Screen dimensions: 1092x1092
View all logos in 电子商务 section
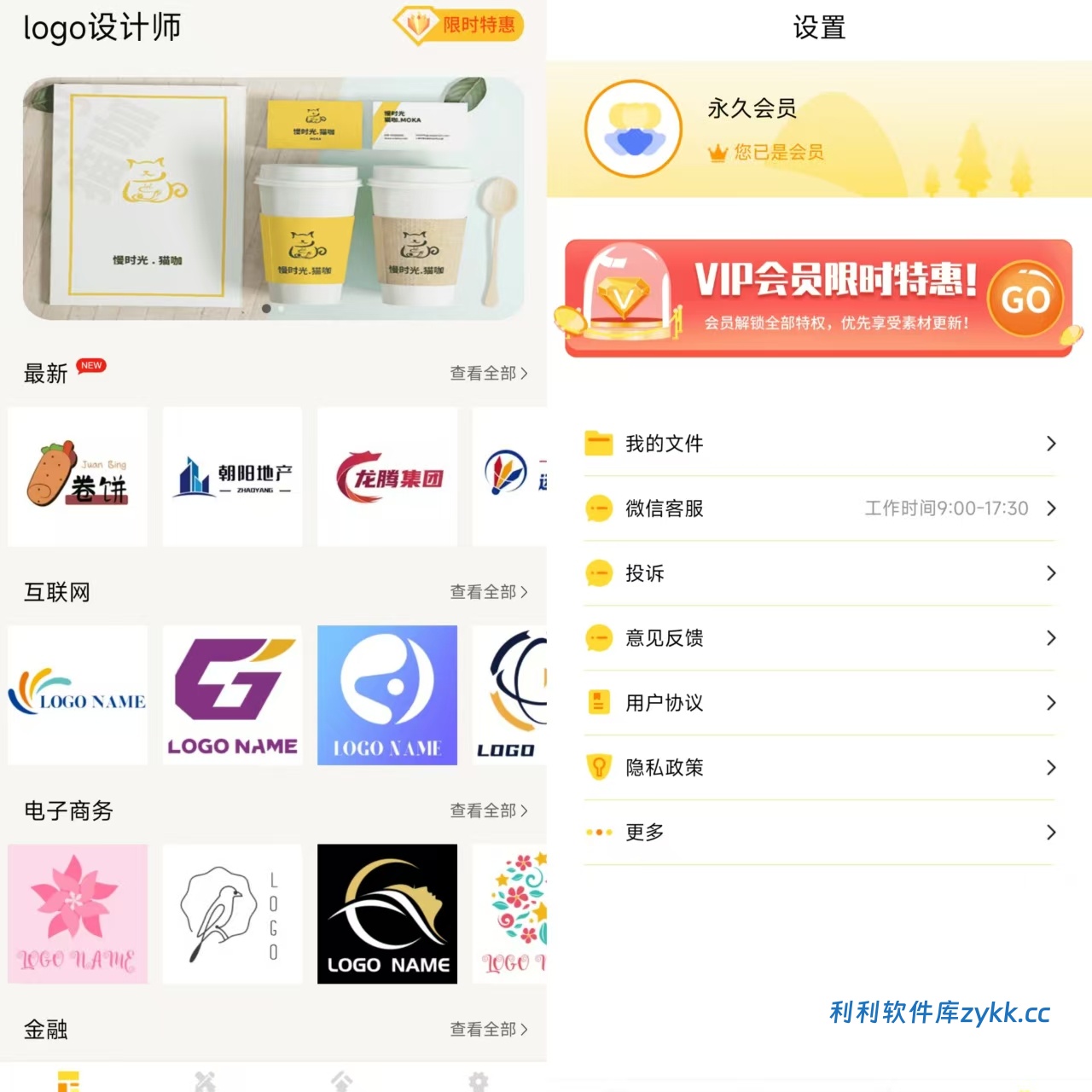(x=488, y=810)
